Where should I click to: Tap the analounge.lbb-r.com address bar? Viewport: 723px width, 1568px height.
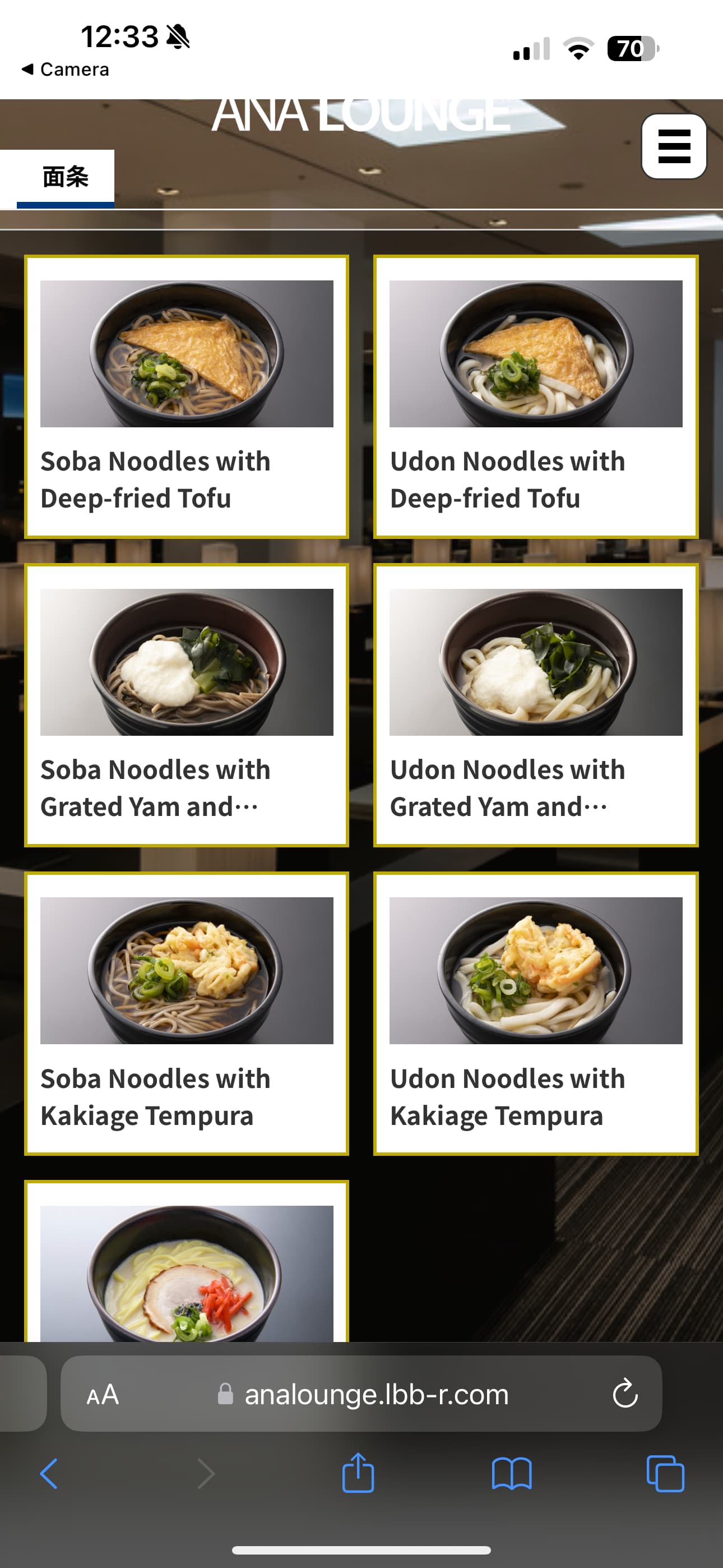point(376,1394)
